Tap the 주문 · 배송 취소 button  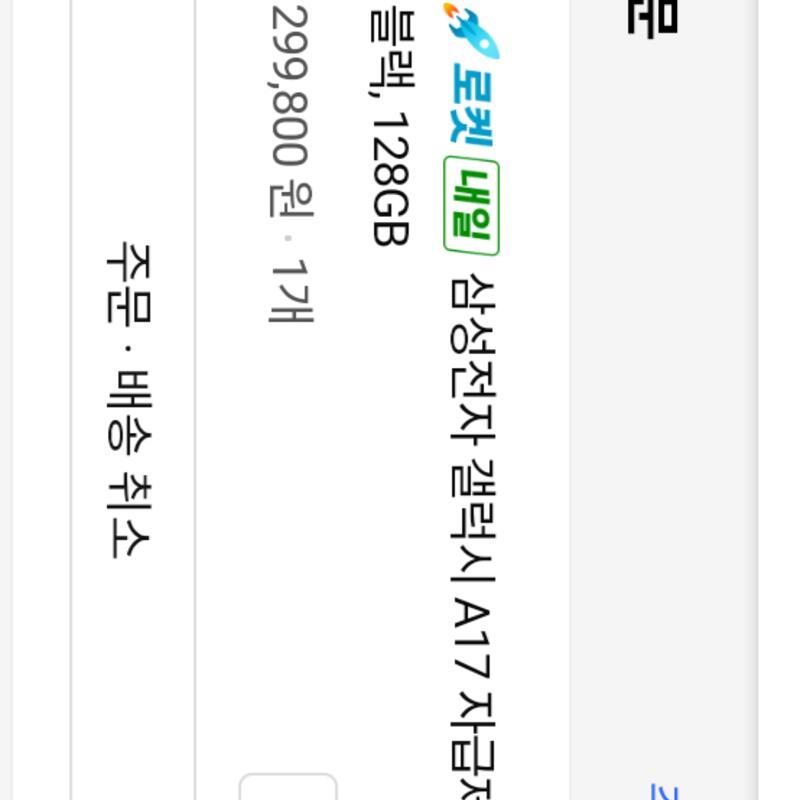pyautogui.click(x=131, y=400)
